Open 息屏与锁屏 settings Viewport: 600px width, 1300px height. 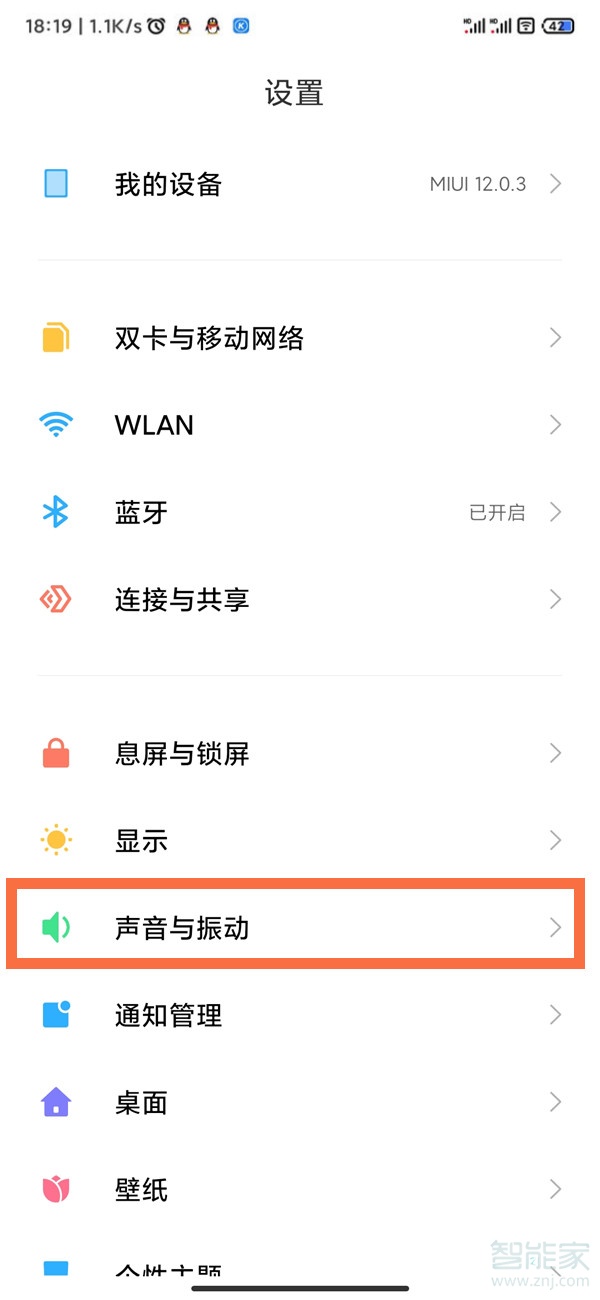[x=300, y=753]
